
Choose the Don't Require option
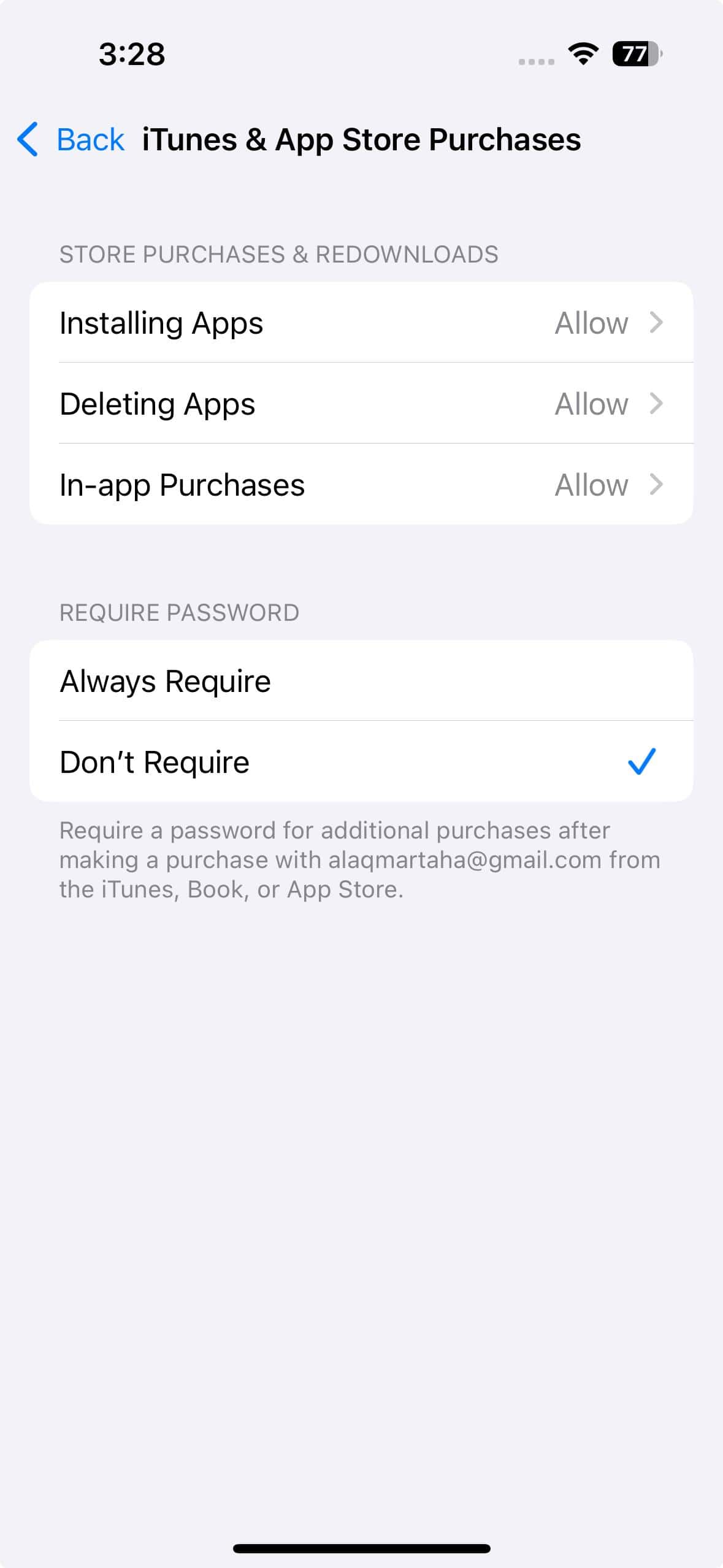[361, 762]
